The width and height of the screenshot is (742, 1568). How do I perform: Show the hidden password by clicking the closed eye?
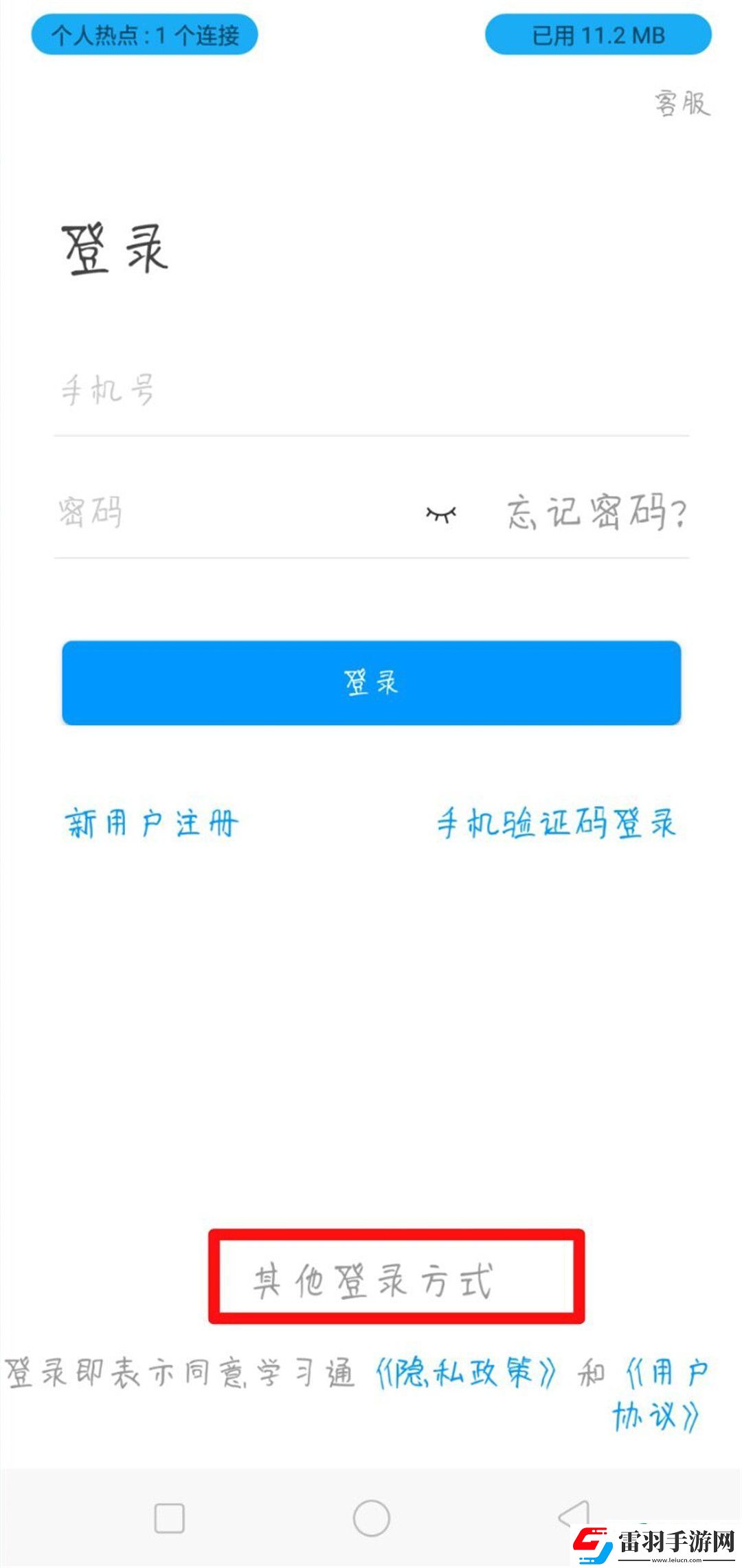443,511
